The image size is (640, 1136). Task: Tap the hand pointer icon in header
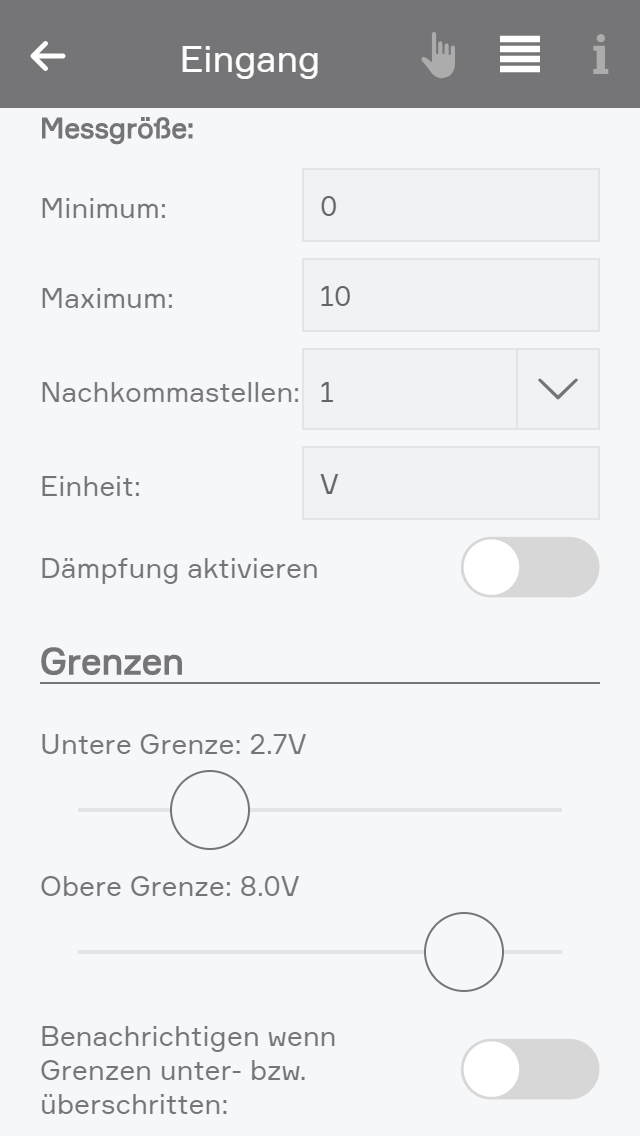(x=438, y=56)
